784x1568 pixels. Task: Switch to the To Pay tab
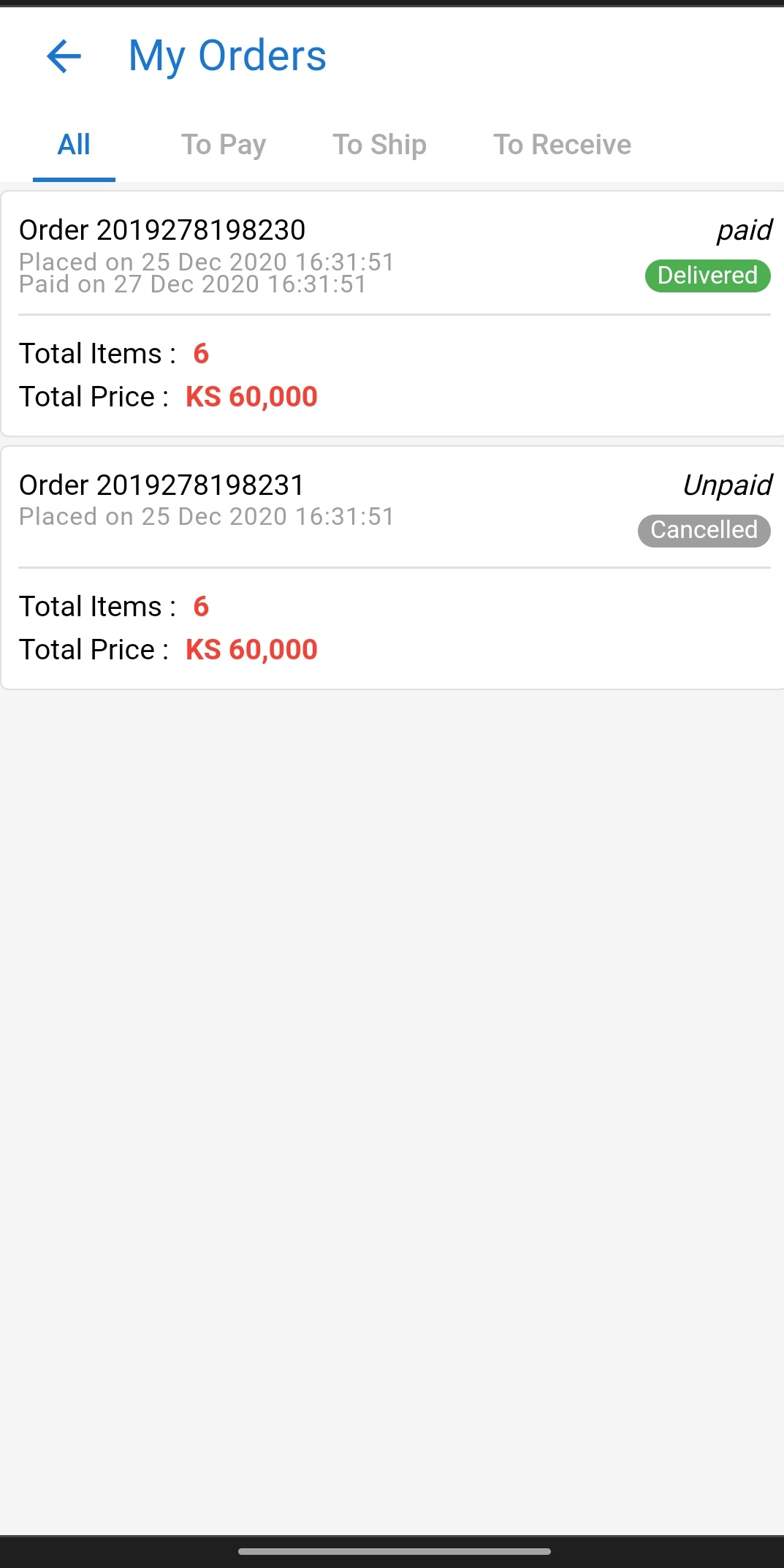point(224,145)
